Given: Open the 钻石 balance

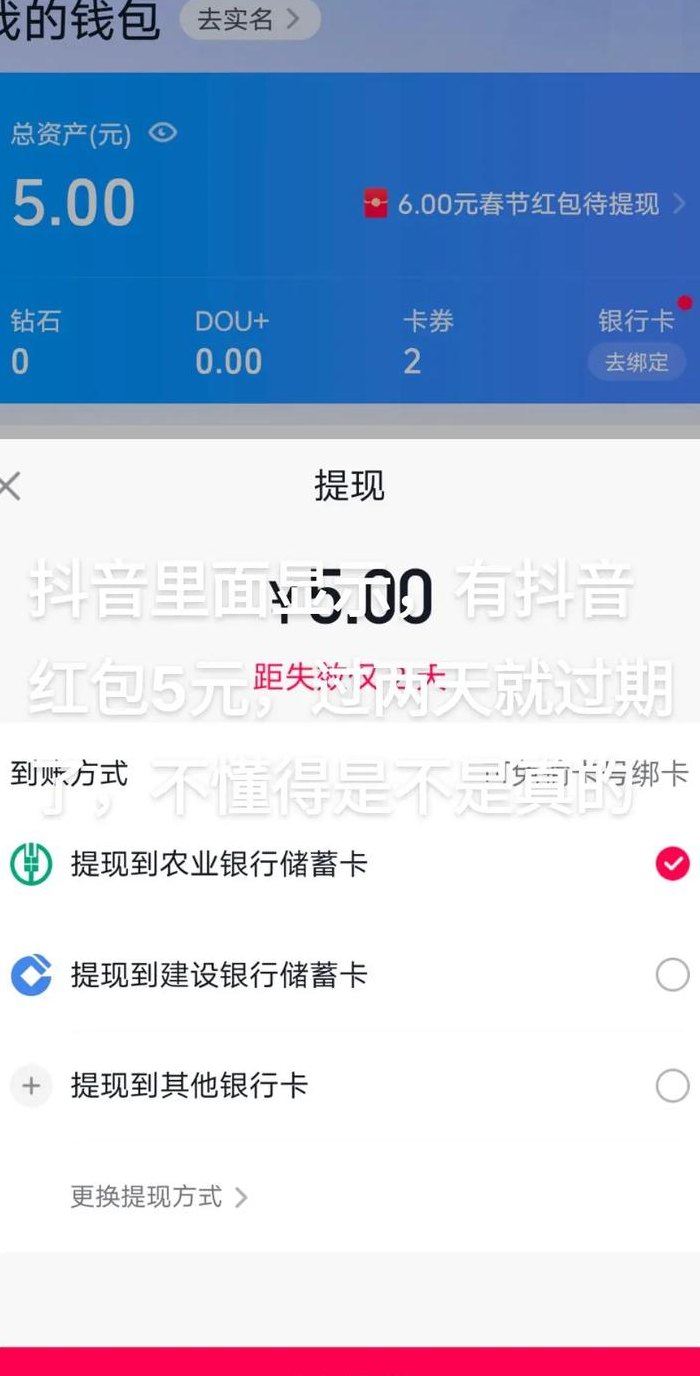Looking at the screenshot, I should click(x=36, y=341).
